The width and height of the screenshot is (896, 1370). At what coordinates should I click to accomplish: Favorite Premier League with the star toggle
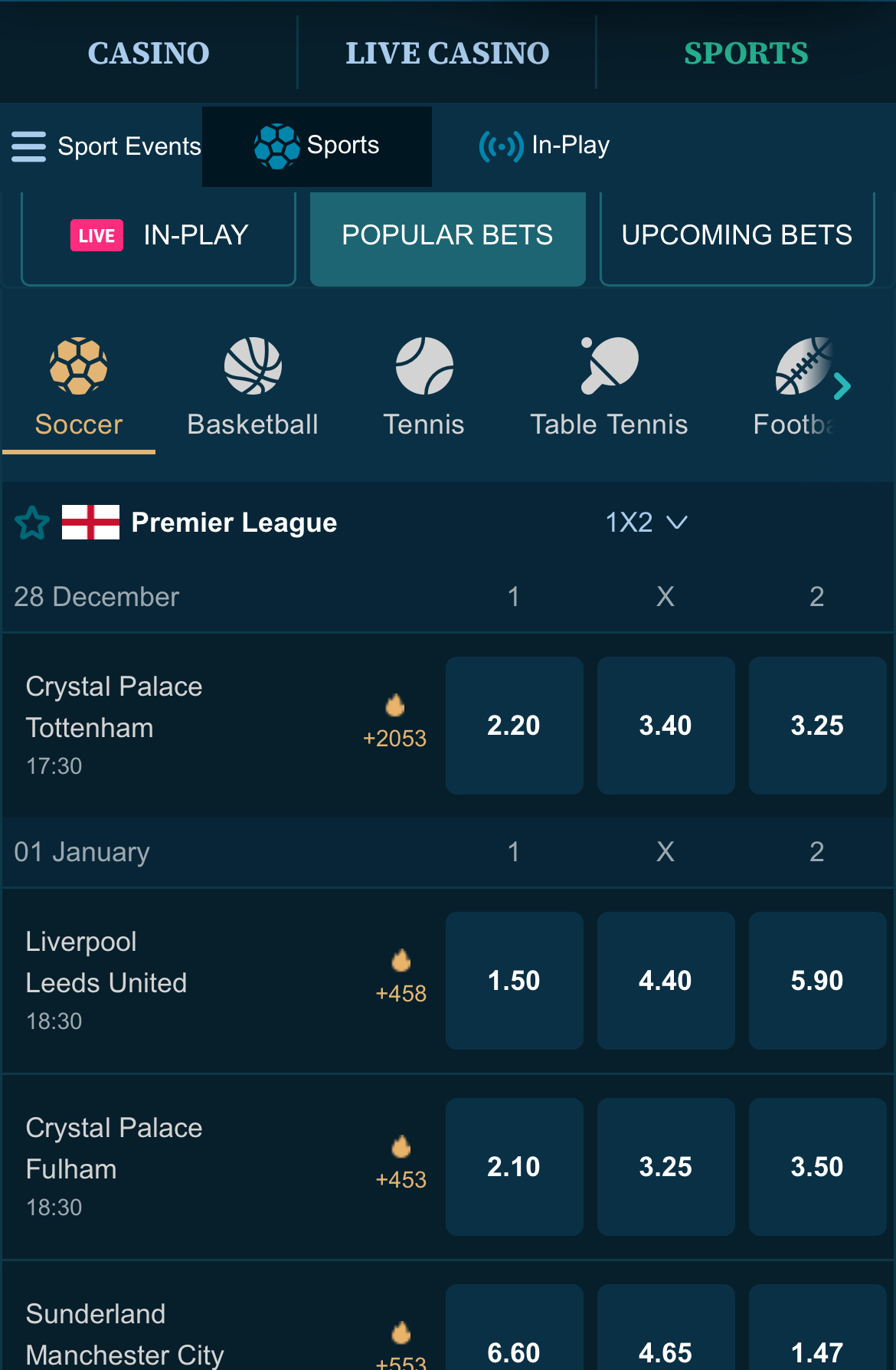tap(31, 523)
